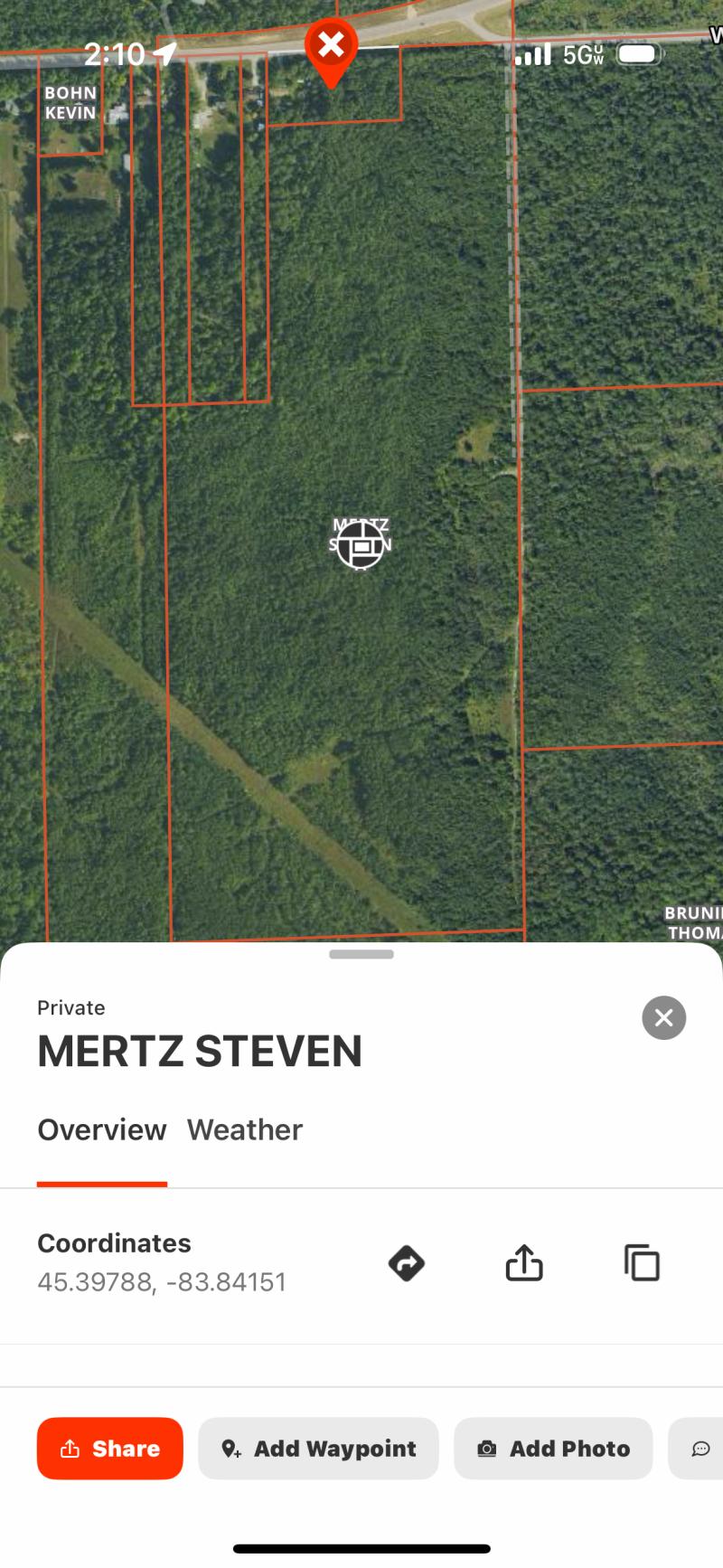Select the Overview tab
This screenshot has height=1568, width=723.
click(102, 1129)
